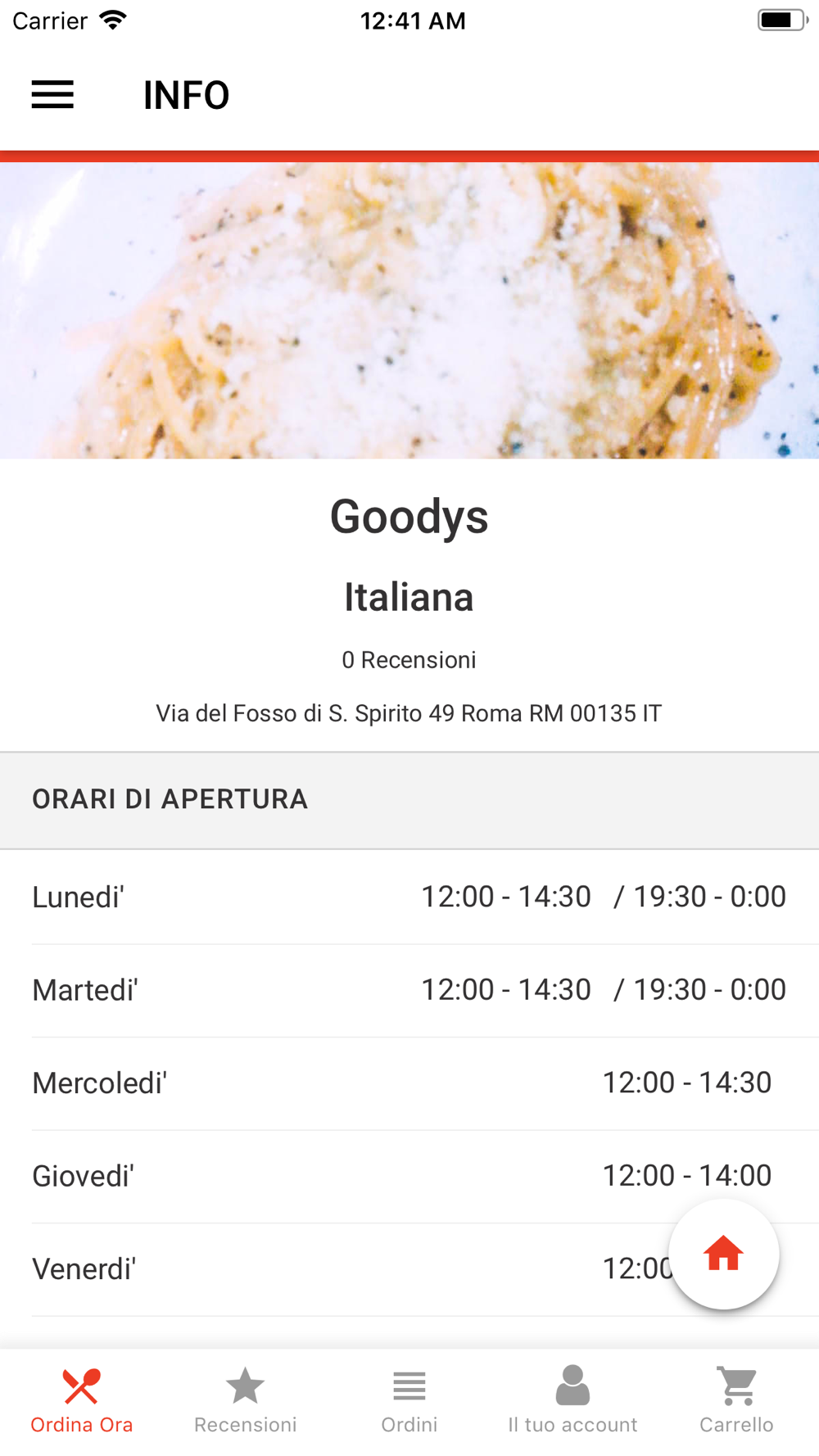Open the Recensioni tab
This screenshot has height=1456, width=819.
click(246, 1401)
